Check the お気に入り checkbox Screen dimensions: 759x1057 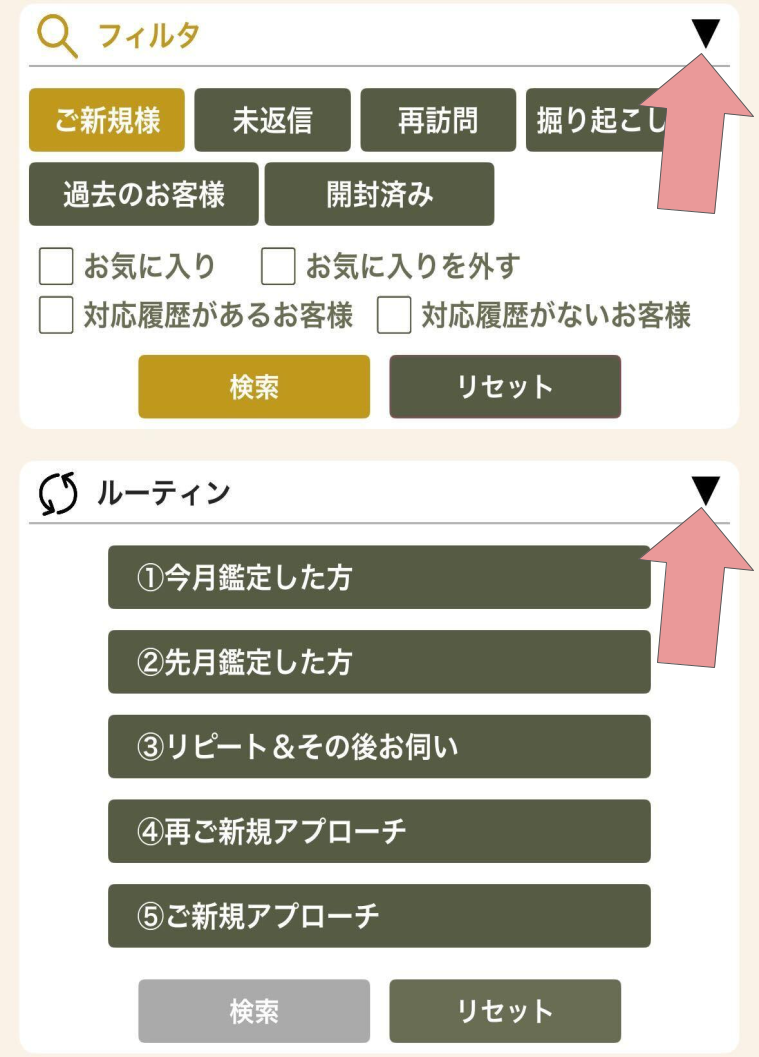[x=56, y=267]
